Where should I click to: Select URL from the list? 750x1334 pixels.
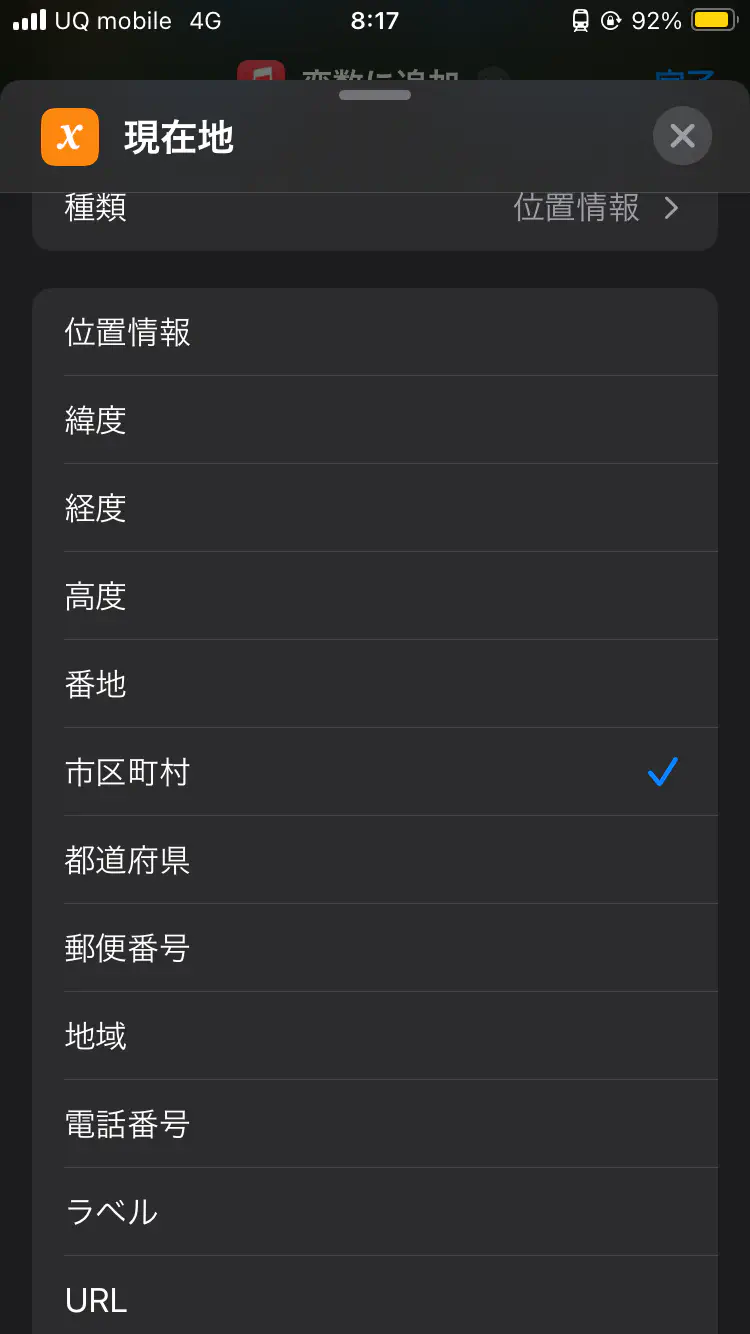tap(375, 1298)
